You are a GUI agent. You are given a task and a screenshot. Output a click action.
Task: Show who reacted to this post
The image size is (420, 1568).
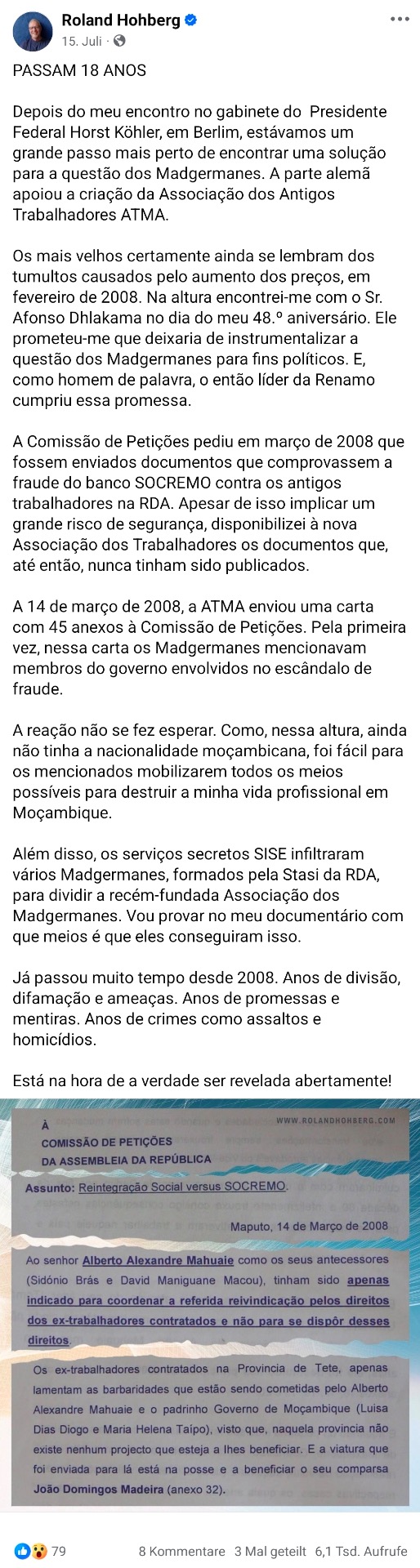point(40,1550)
